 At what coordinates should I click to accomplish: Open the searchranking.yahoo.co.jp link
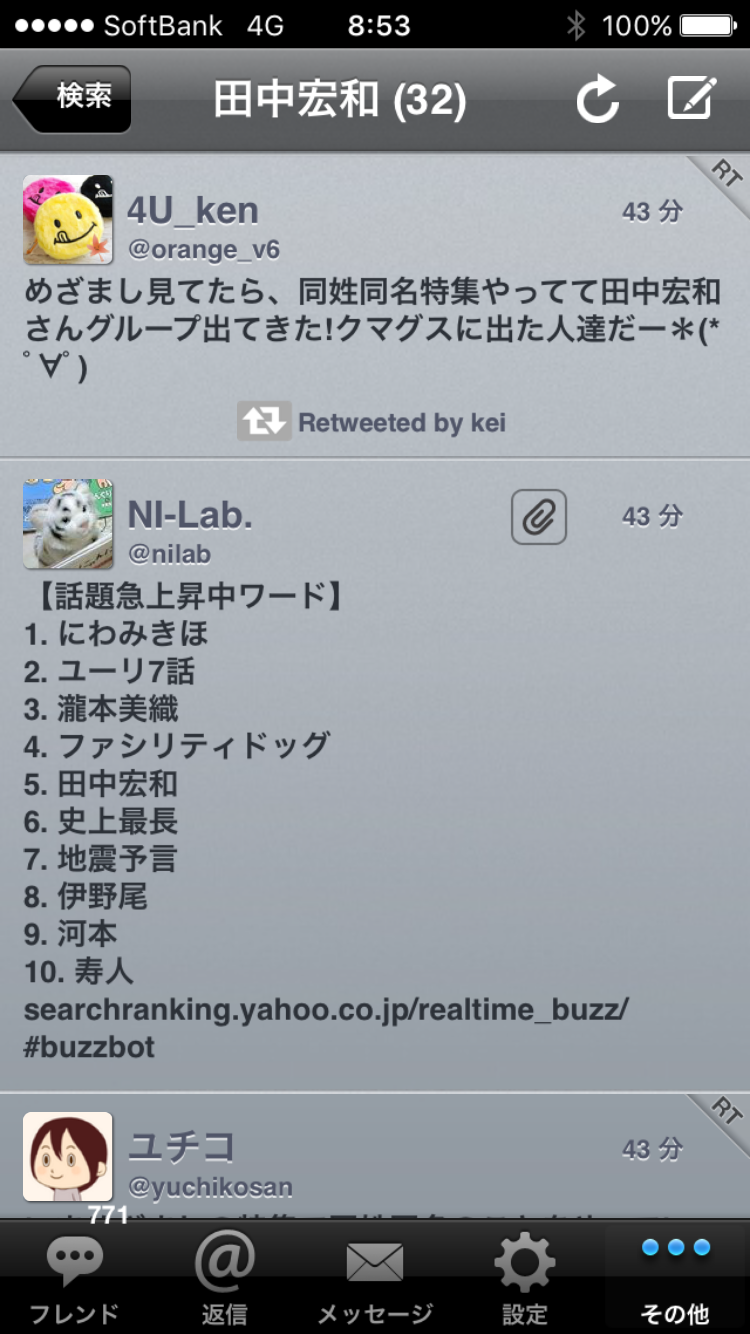click(x=326, y=1009)
